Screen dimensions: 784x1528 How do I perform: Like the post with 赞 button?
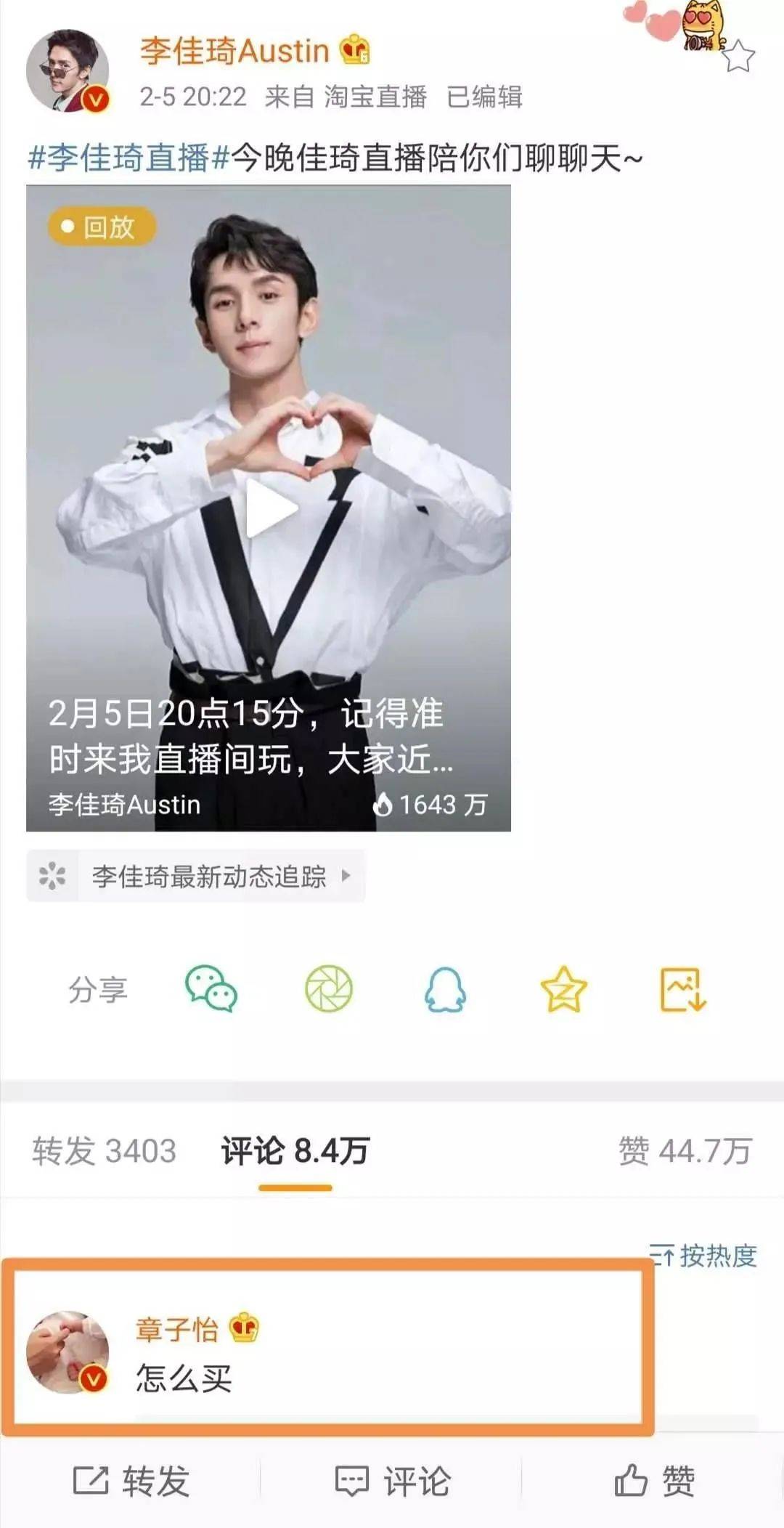[653, 1482]
